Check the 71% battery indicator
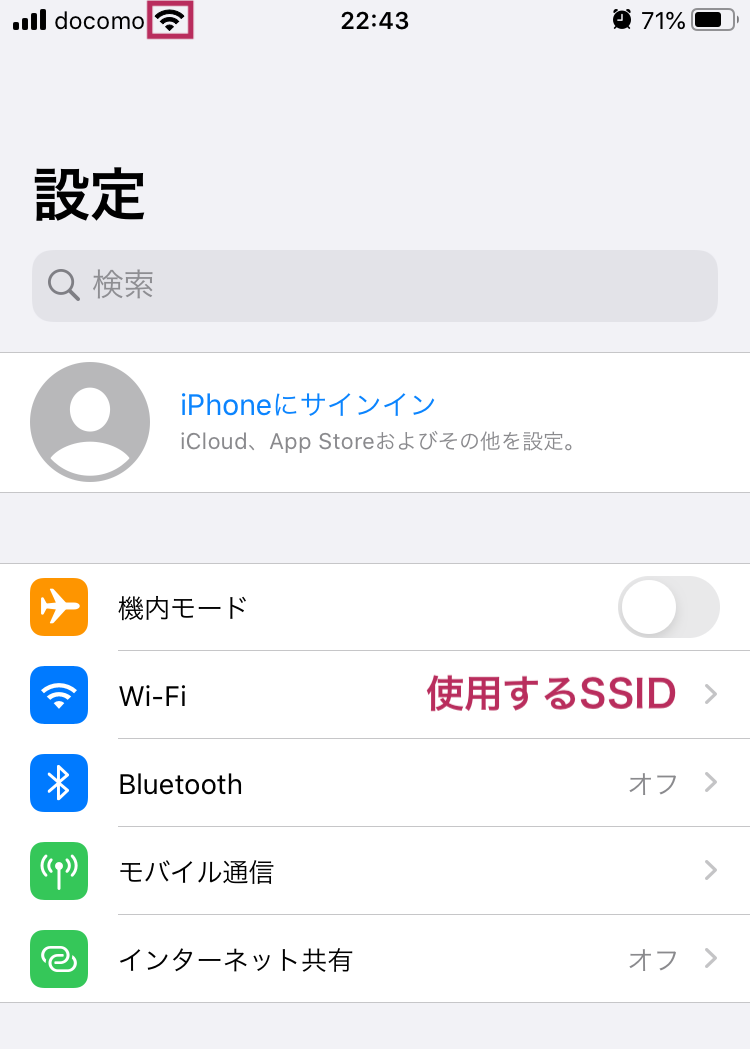Screen dimensions: 750x1049 665,19
